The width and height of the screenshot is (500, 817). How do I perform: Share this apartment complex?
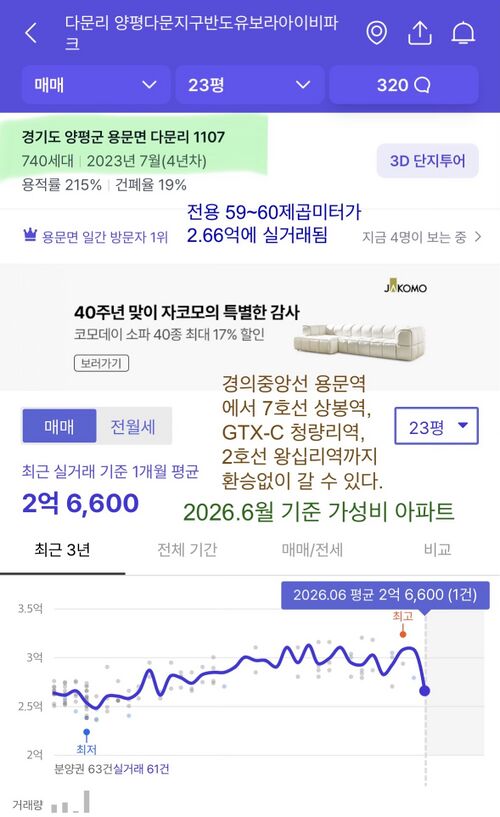[x=420, y=33]
